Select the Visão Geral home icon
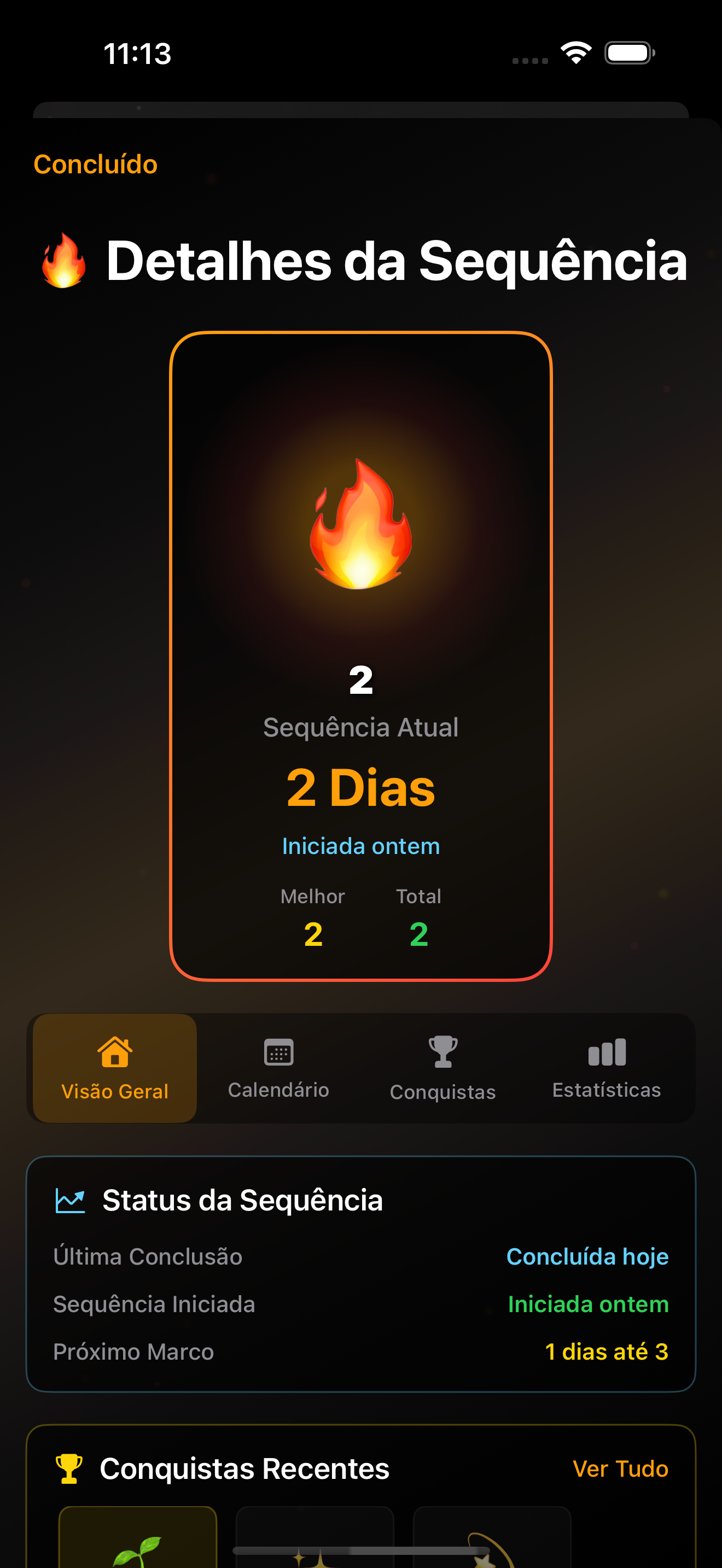Viewport: 722px width, 1568px height. click(114, 1051)
